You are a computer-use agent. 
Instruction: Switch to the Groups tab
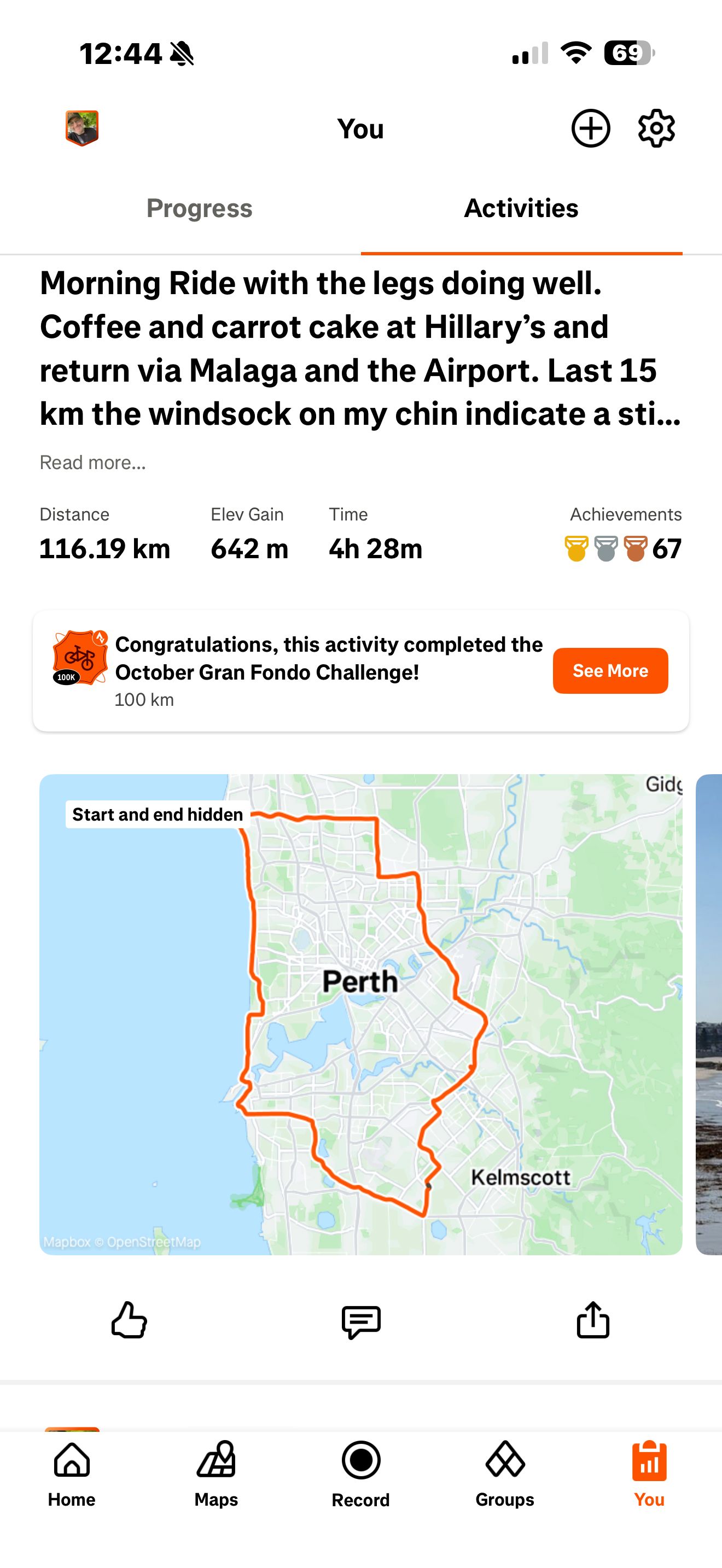[x=505, y=1473]
